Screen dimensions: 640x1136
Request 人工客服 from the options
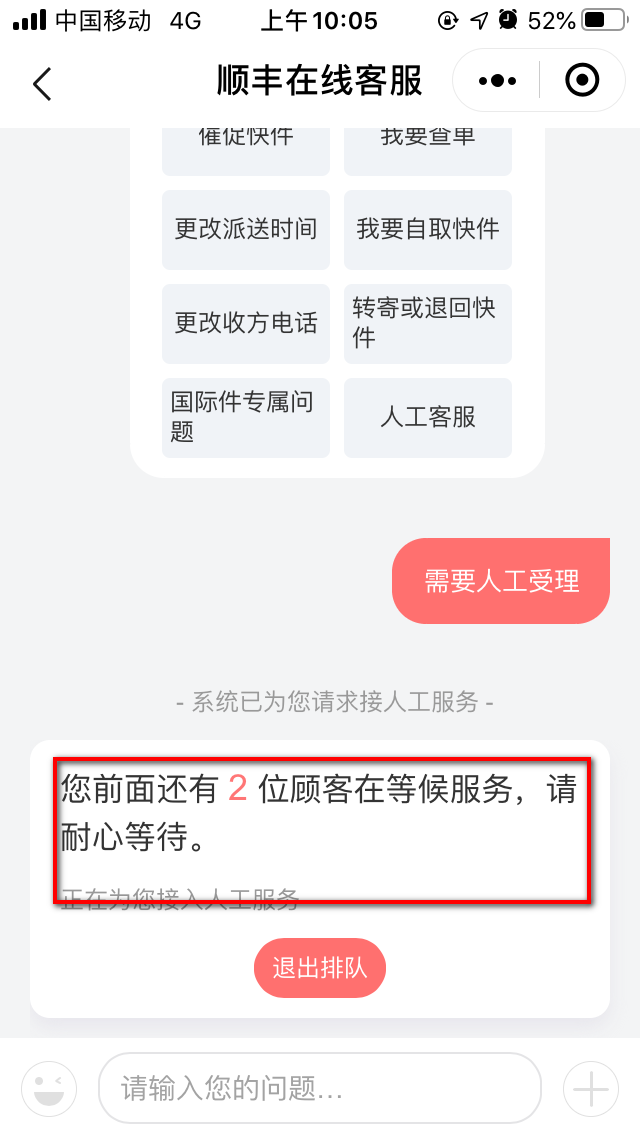pos(428,417)
